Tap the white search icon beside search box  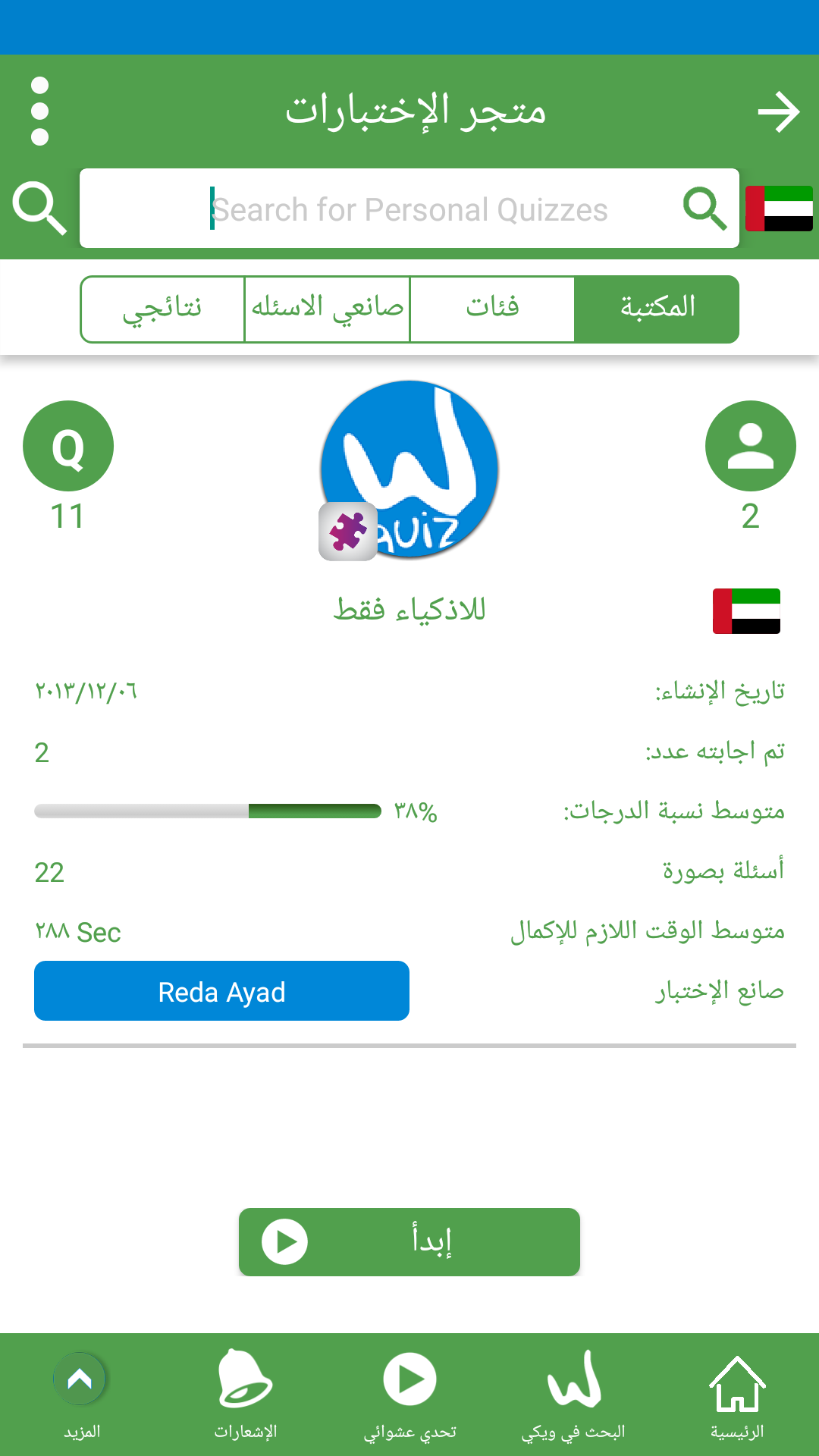tap(39, 208)
